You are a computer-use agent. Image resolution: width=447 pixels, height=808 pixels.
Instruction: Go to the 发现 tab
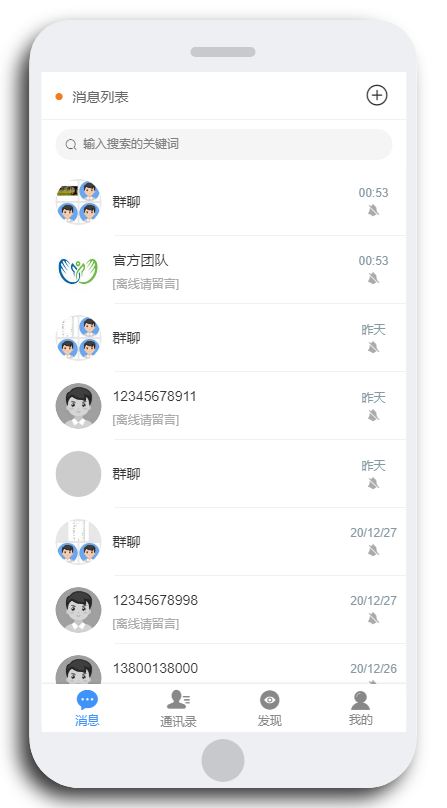[270, 709]
